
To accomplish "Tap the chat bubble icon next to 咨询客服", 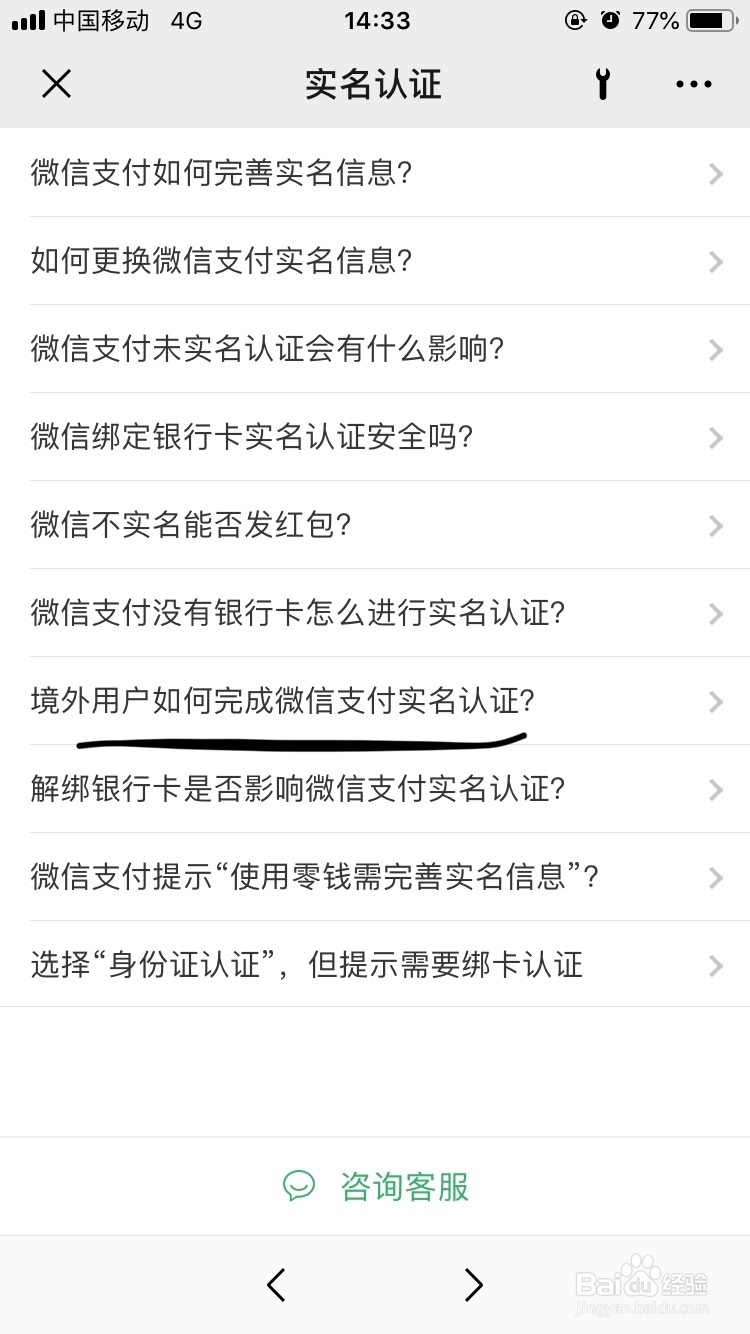I will pos(298,1187).
